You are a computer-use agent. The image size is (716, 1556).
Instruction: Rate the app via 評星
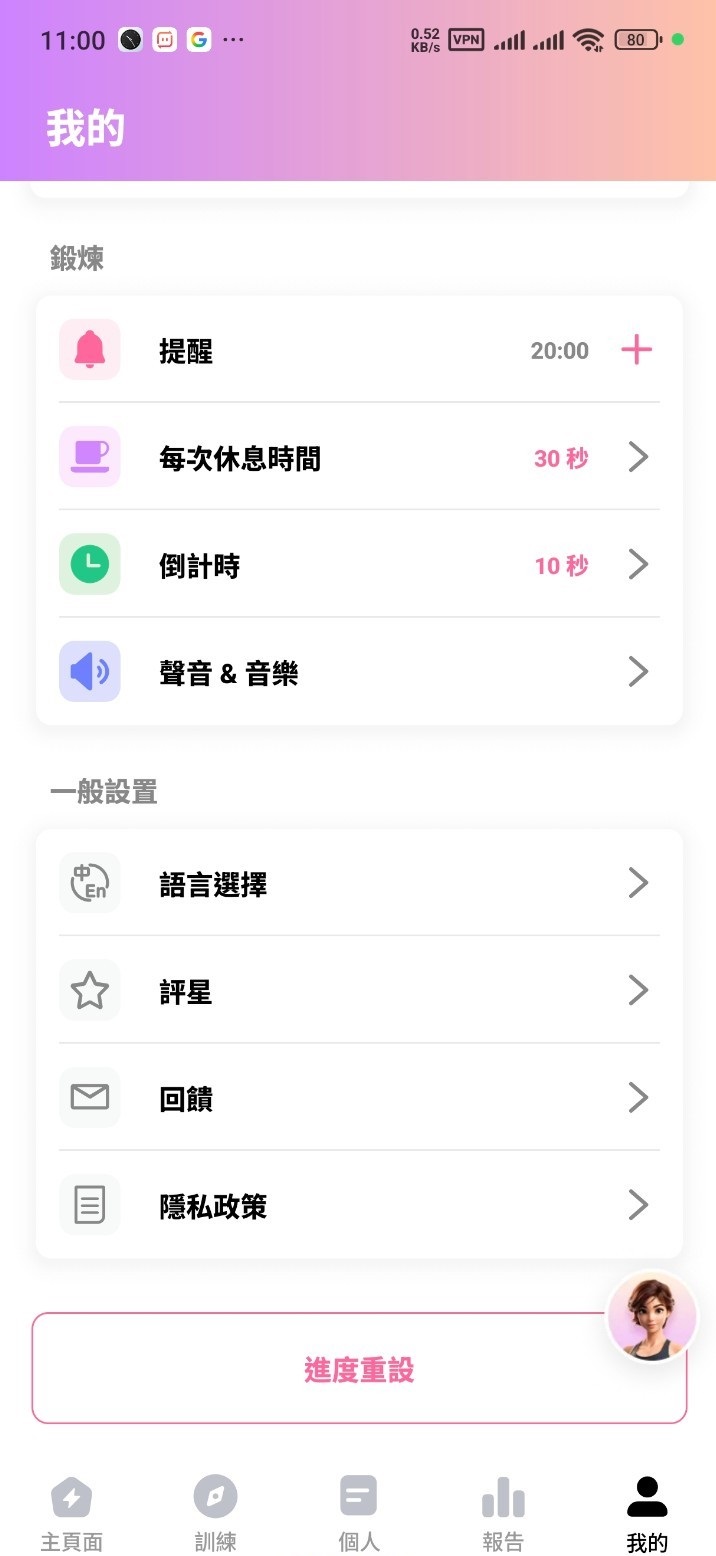(358, 991)
